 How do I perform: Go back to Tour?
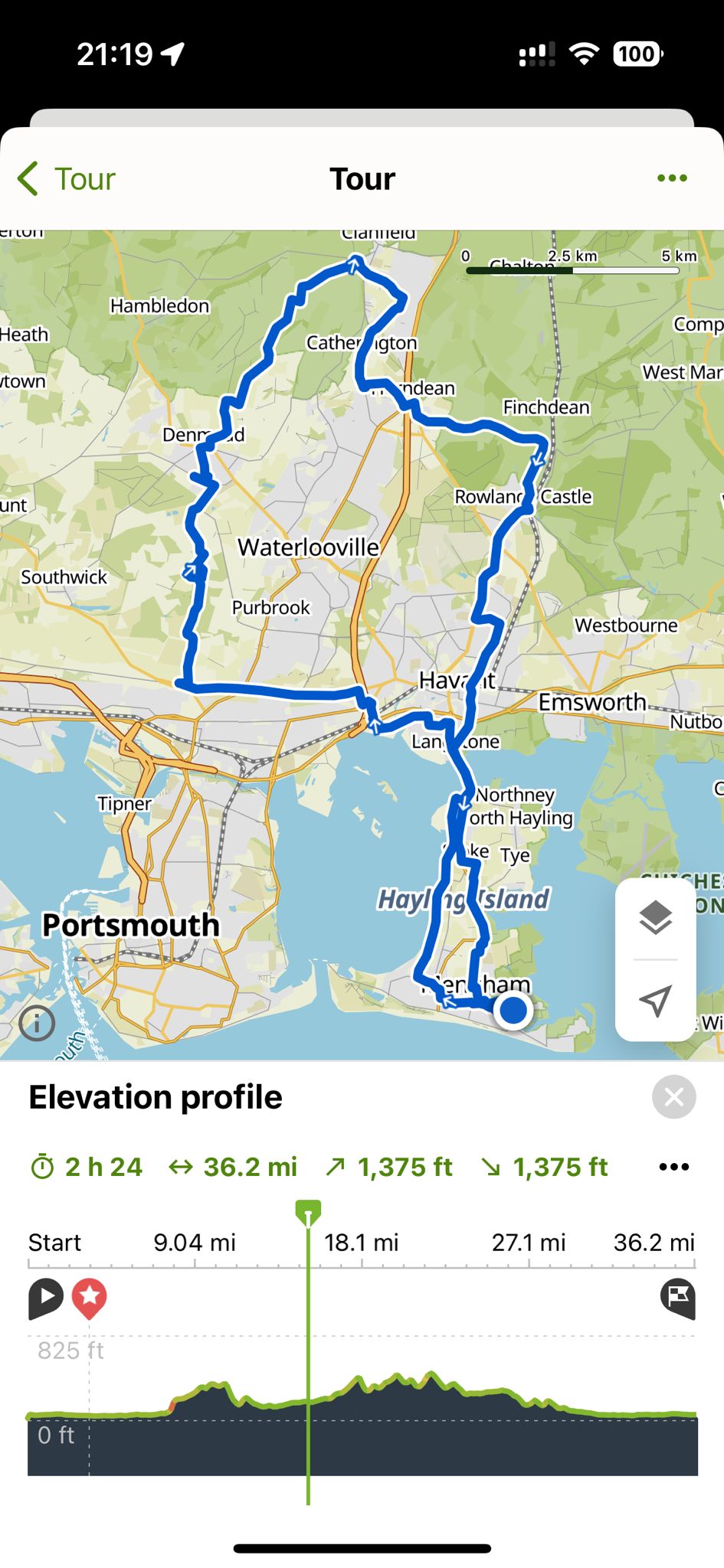66,179
